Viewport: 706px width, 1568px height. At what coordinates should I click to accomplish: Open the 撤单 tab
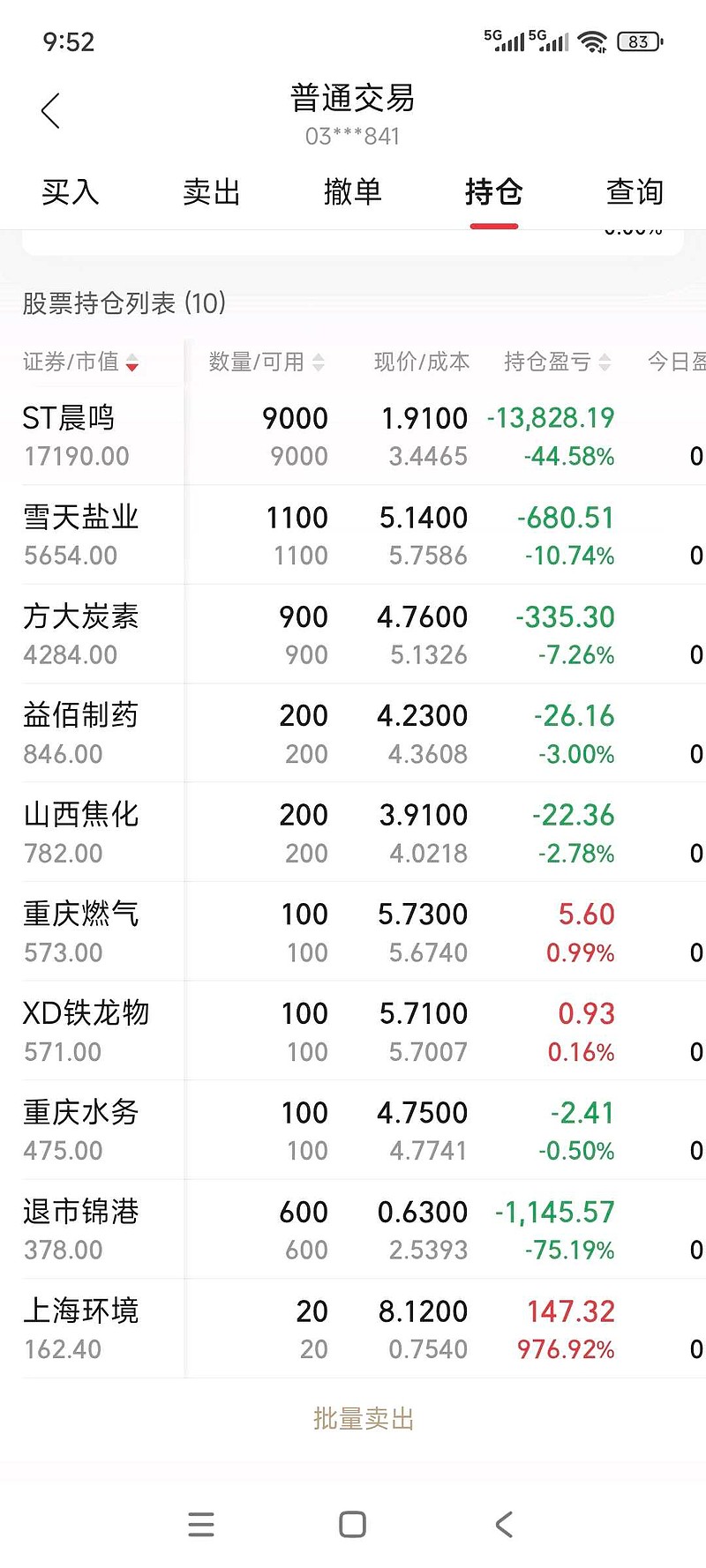(353, 191)
